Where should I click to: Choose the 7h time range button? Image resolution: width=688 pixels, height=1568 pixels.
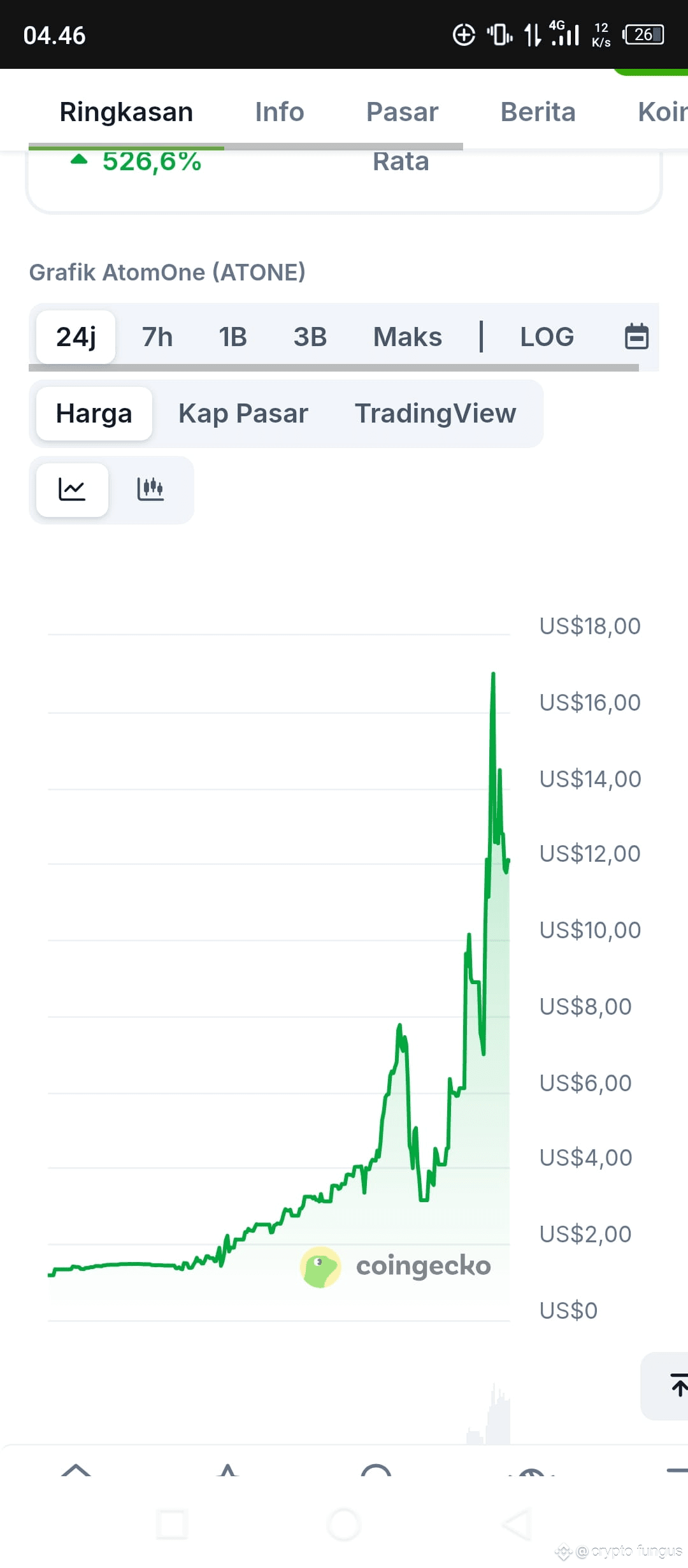click(157, 337)
